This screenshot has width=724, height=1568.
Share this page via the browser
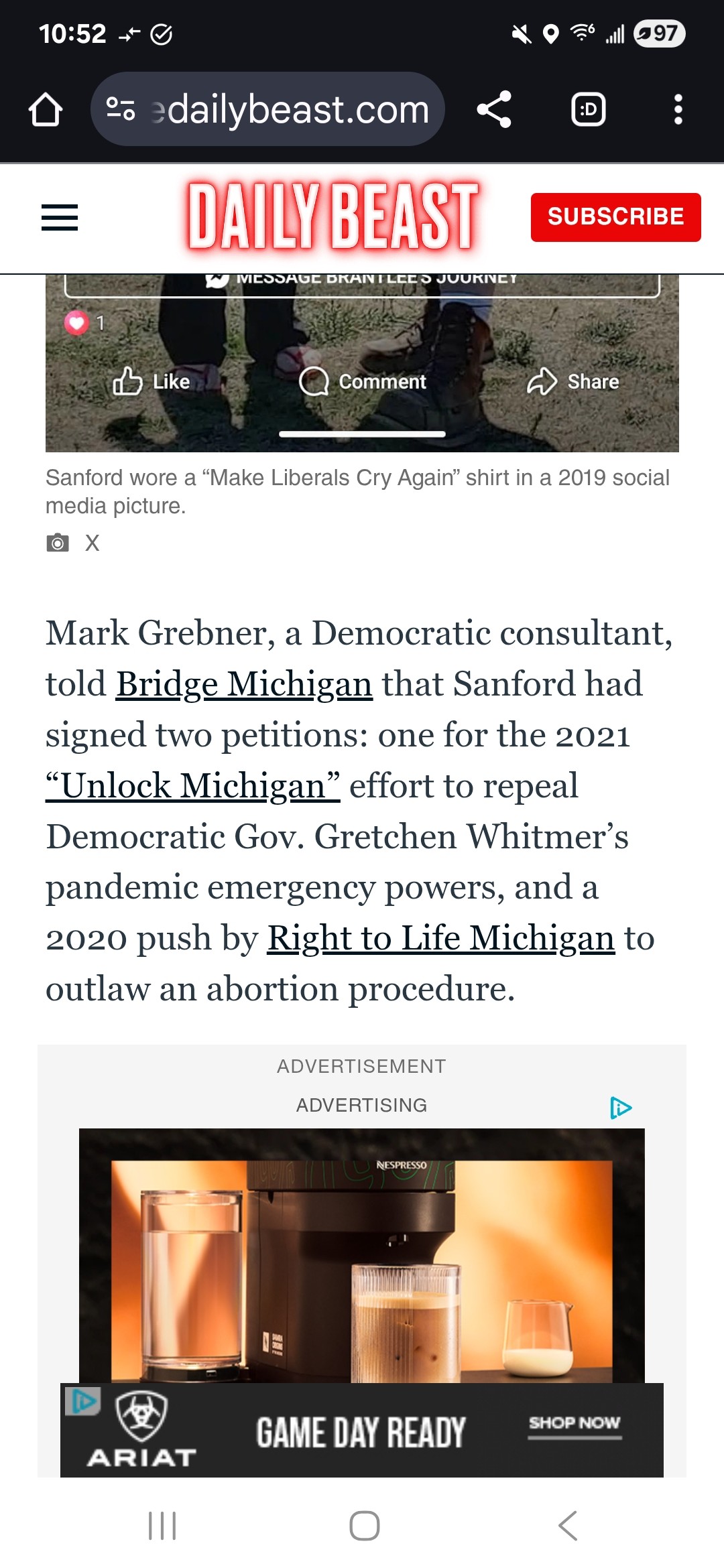494,109
